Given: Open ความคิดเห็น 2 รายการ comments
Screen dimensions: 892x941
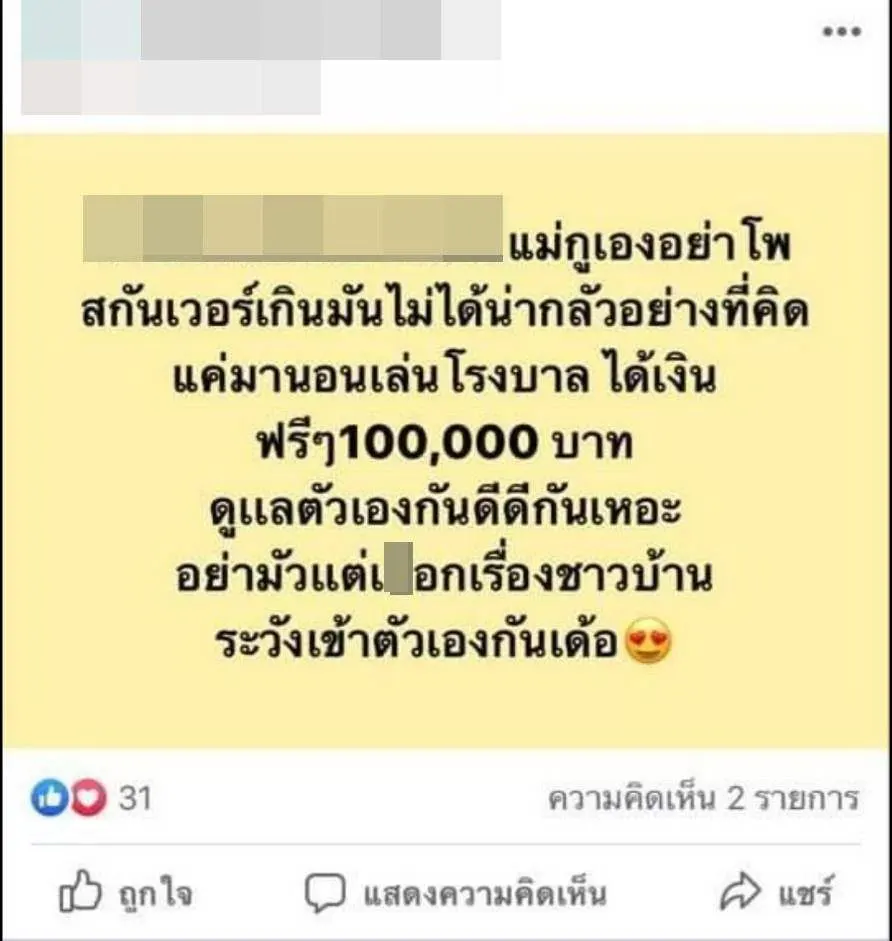Looking at the screenshot, I should (703, 800).
